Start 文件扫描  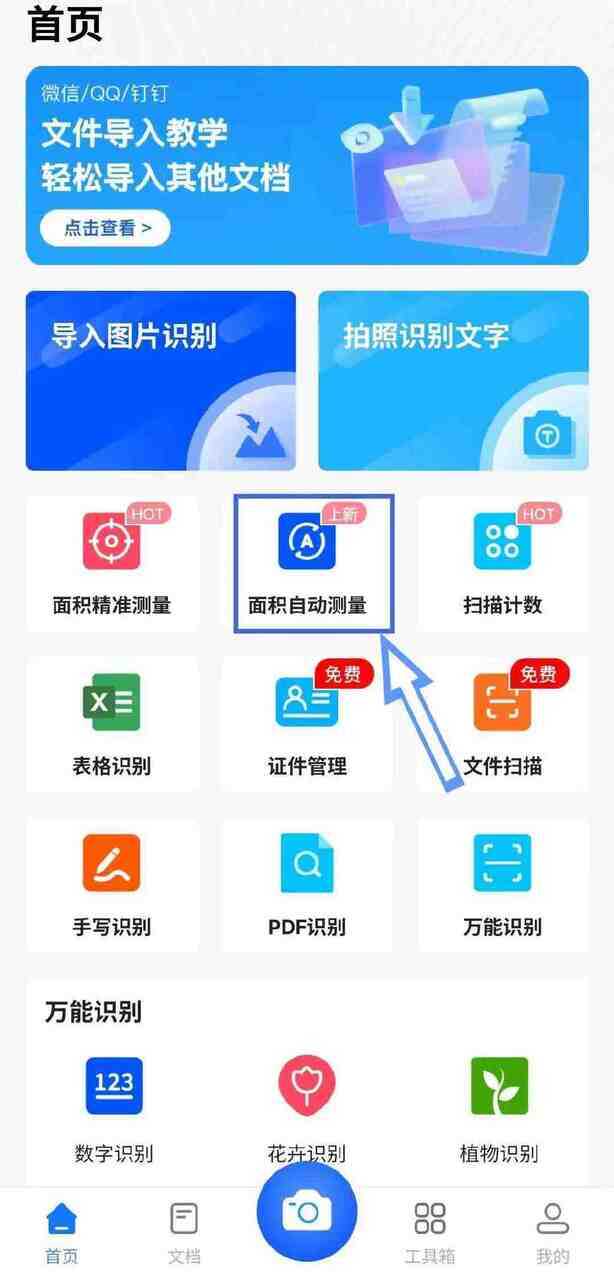pos(502,724)
